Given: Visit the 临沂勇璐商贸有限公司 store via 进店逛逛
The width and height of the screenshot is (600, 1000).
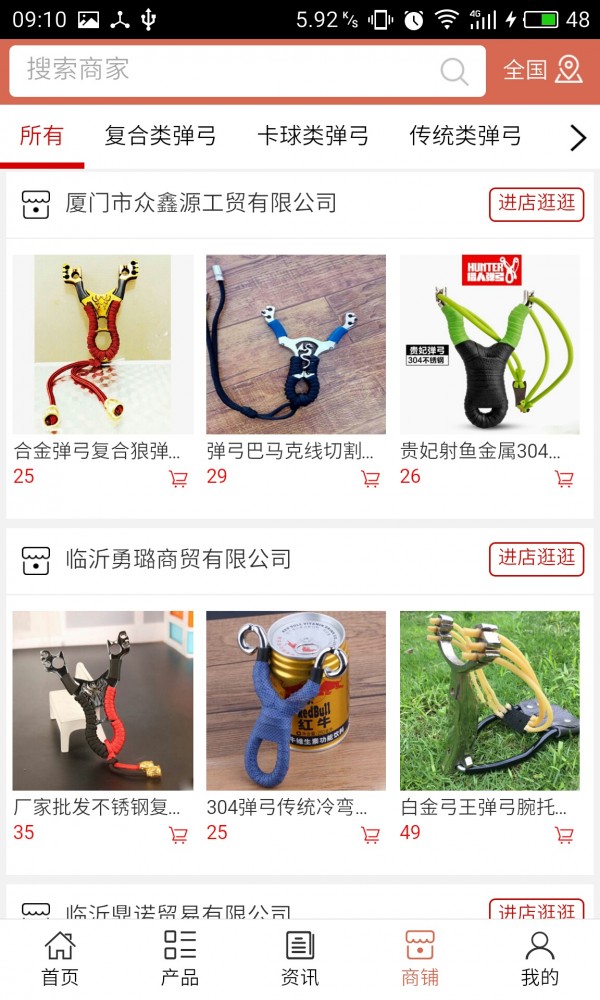Looking at the screenshot, I should [536, 558].
